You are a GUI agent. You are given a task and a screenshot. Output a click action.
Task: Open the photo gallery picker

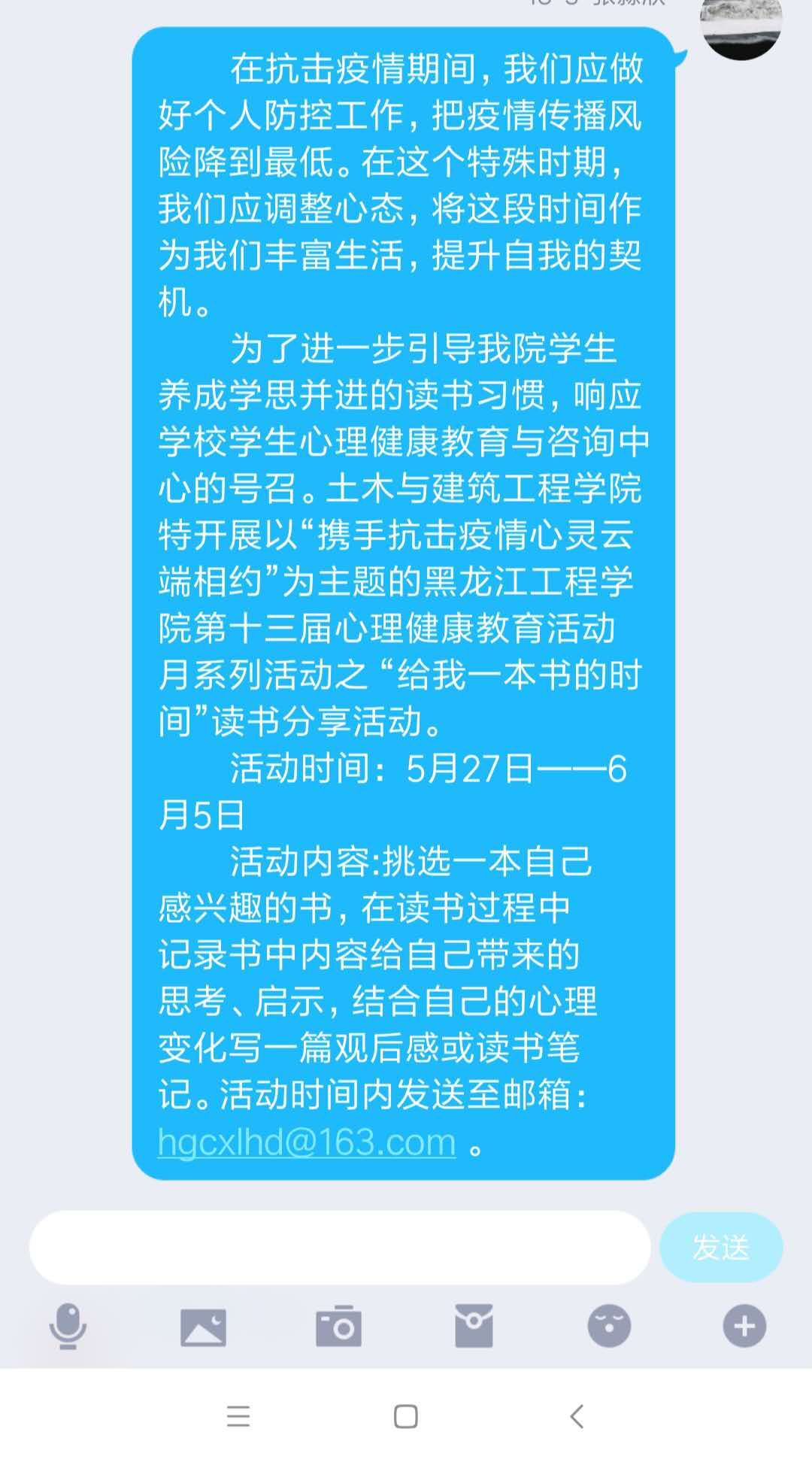tap(203, 1327)
